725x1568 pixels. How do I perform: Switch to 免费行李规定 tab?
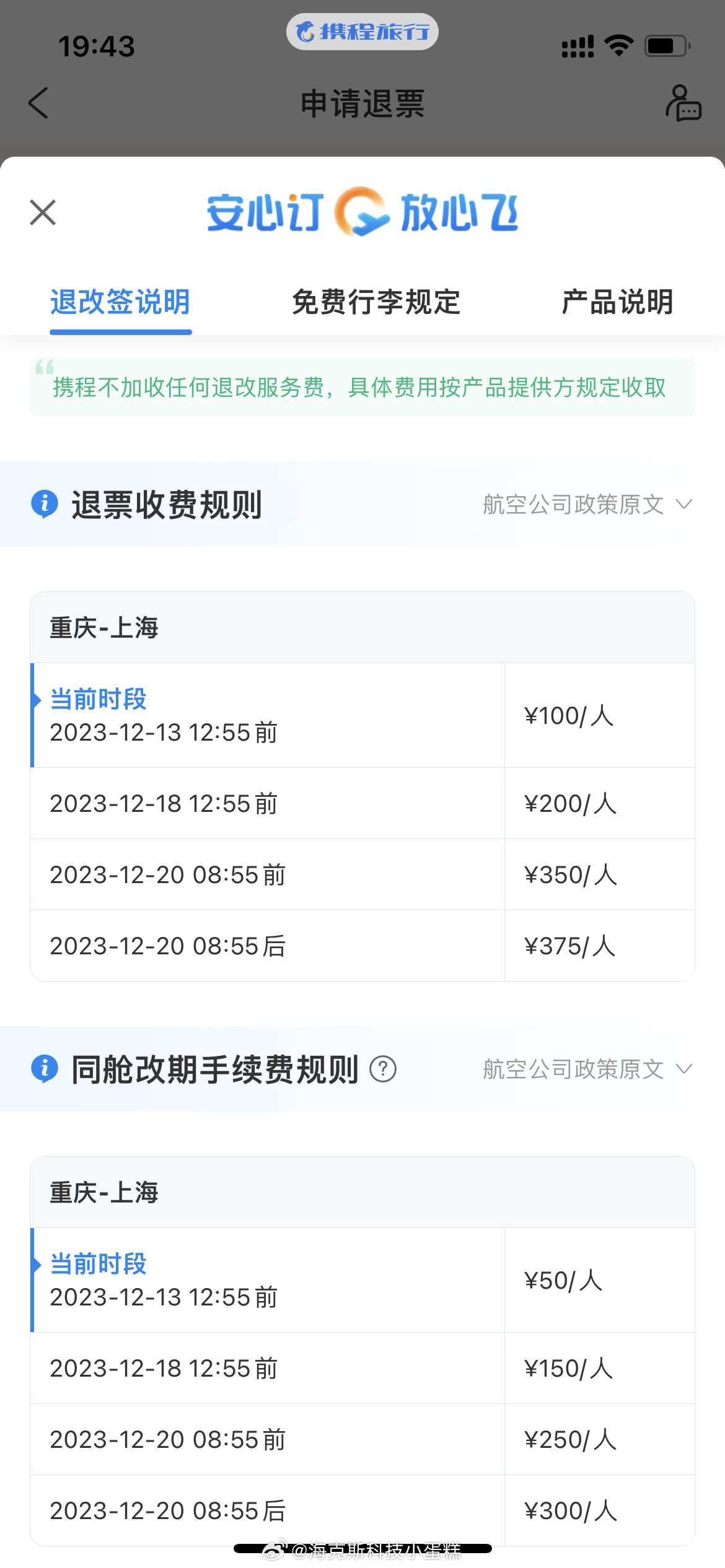[x=376, y=302]
